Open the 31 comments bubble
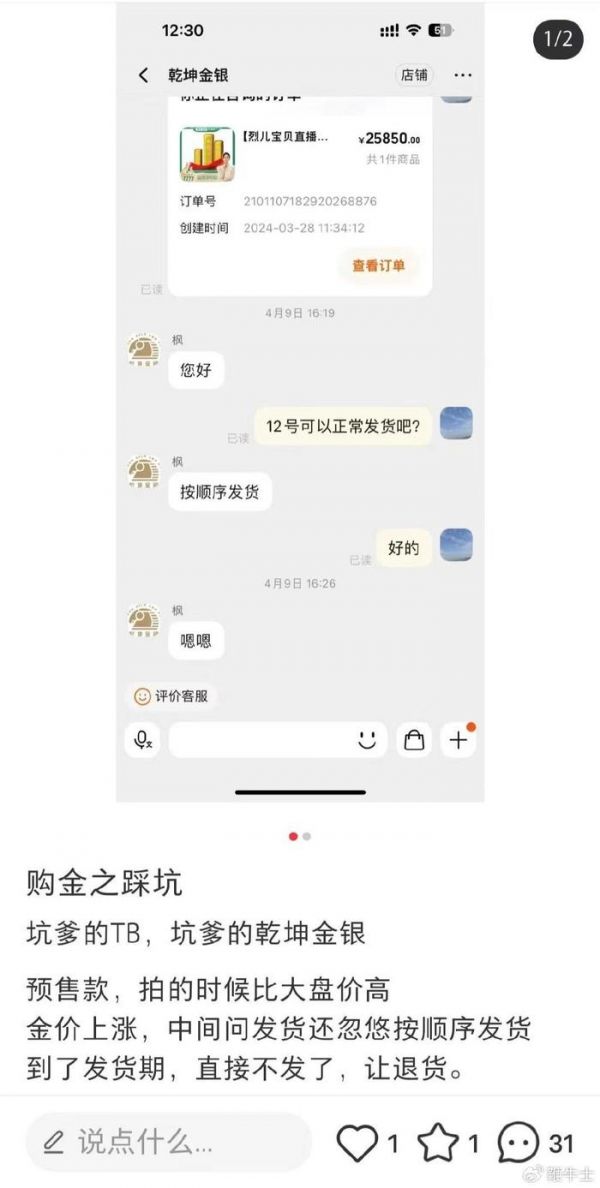 pos(518,1142)
